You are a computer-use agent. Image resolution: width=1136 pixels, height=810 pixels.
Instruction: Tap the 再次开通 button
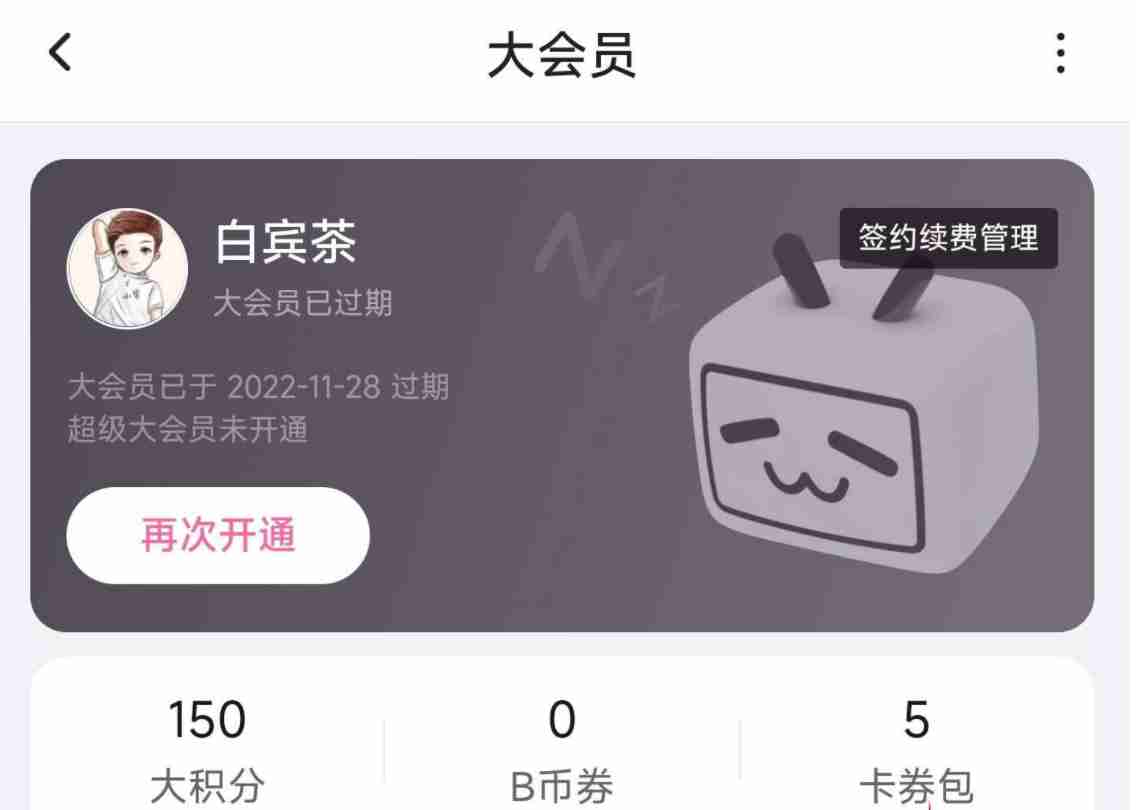(218, 536)
